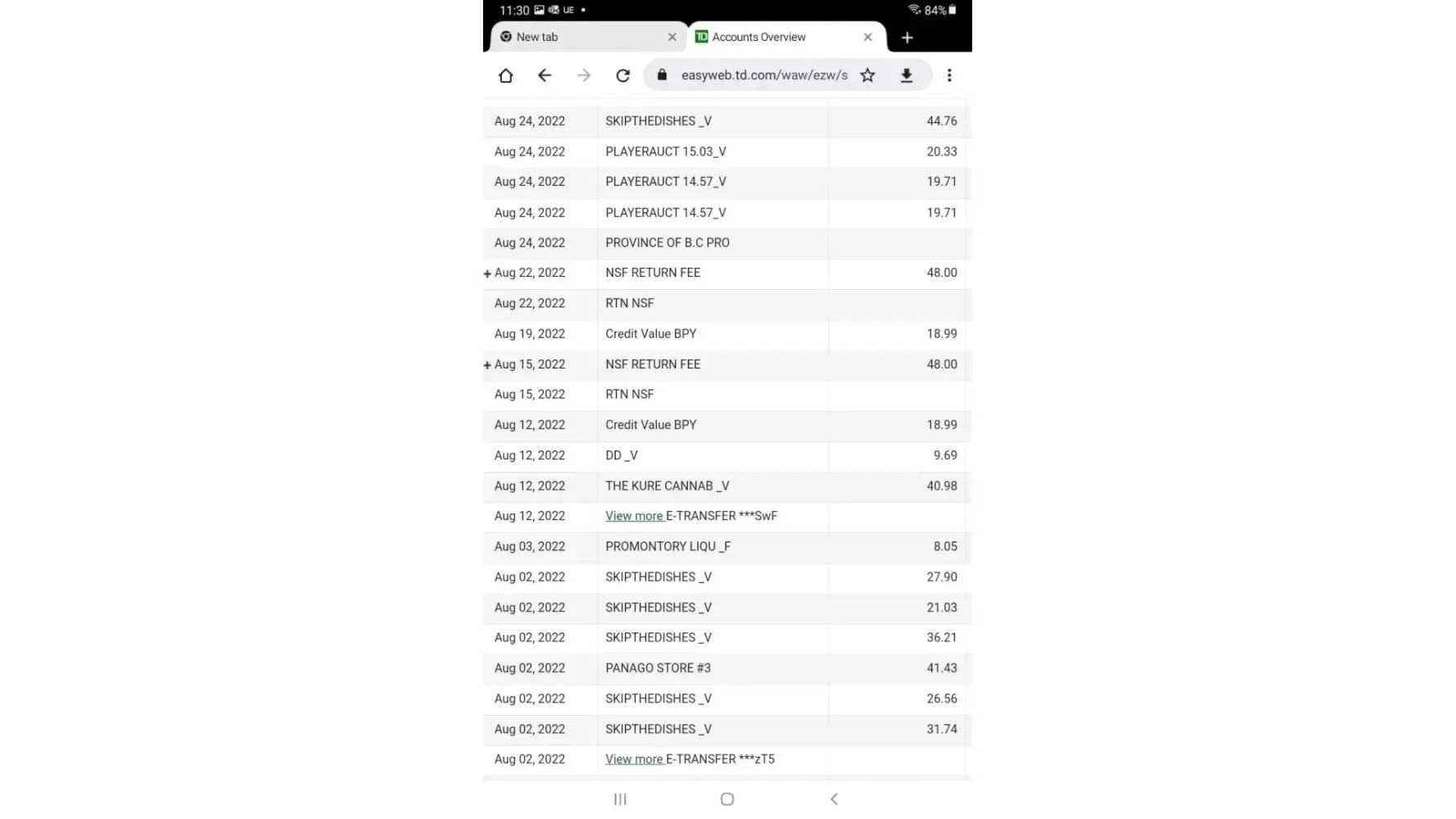This screenshot has width=1456, height=819.
Task: Expand the Aug 22 NSF RETURN FEE row
Action: click(487, 274)
